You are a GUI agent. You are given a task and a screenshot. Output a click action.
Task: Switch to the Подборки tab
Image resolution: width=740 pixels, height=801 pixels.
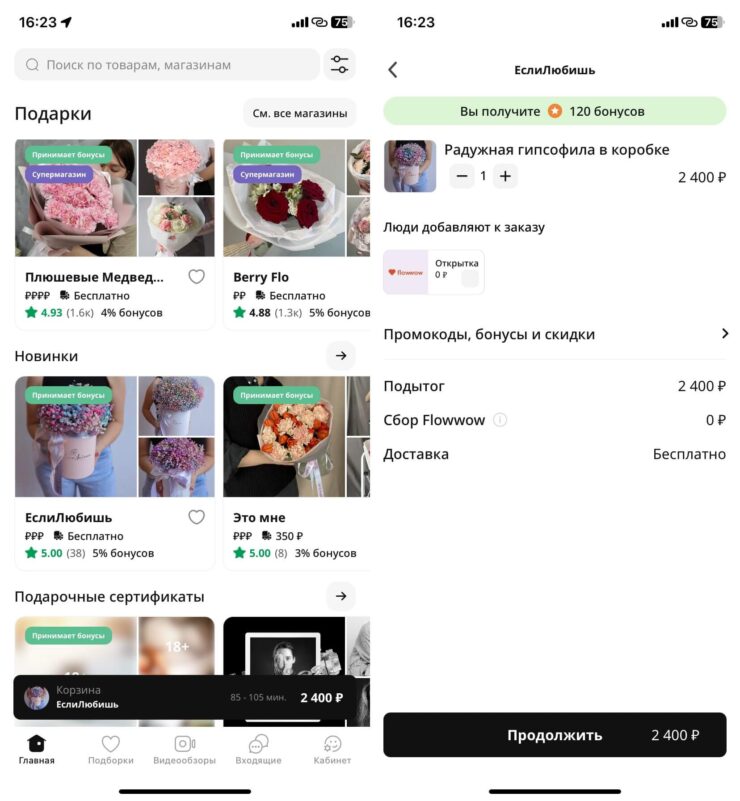(110, 750)
